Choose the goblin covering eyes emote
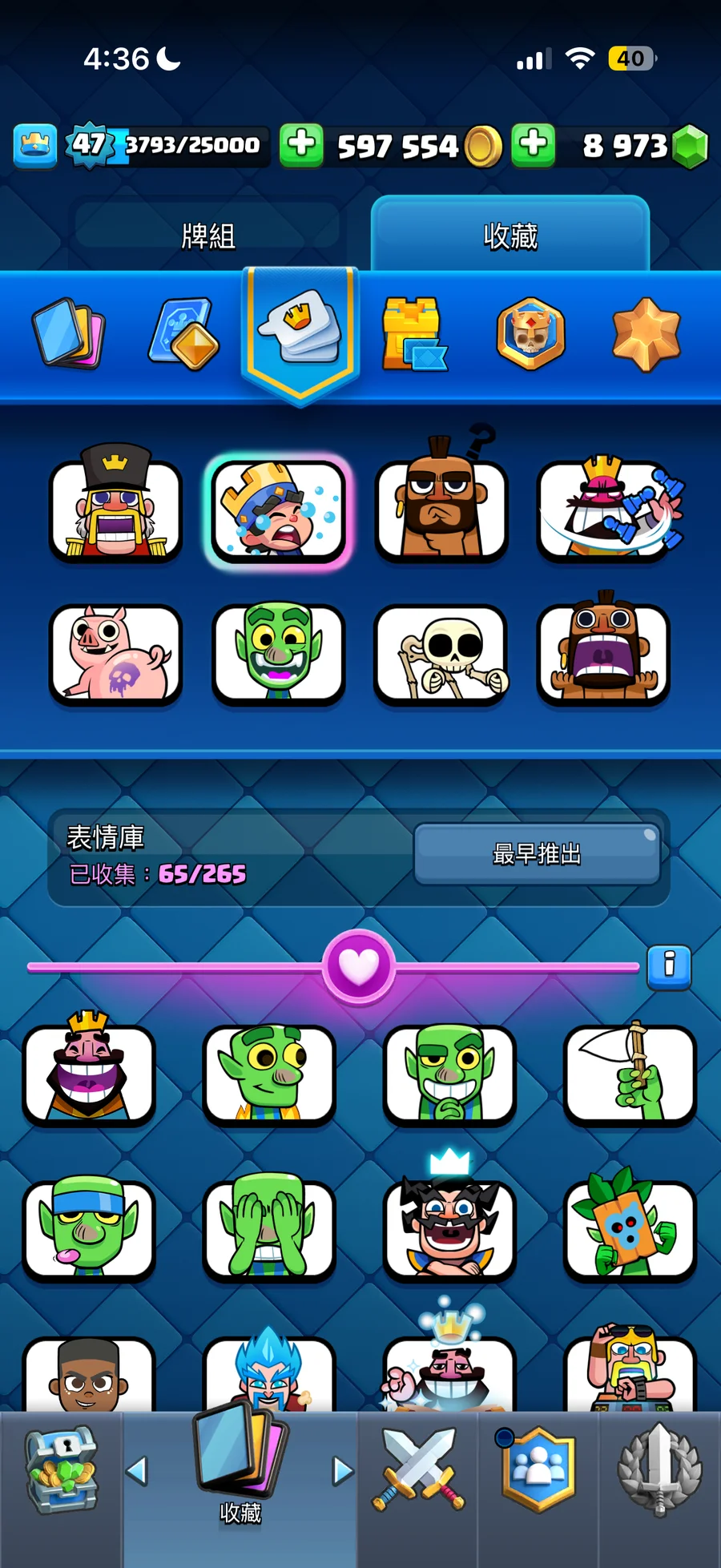Viewport: 721px width, 1568px height. point(268,1228)
